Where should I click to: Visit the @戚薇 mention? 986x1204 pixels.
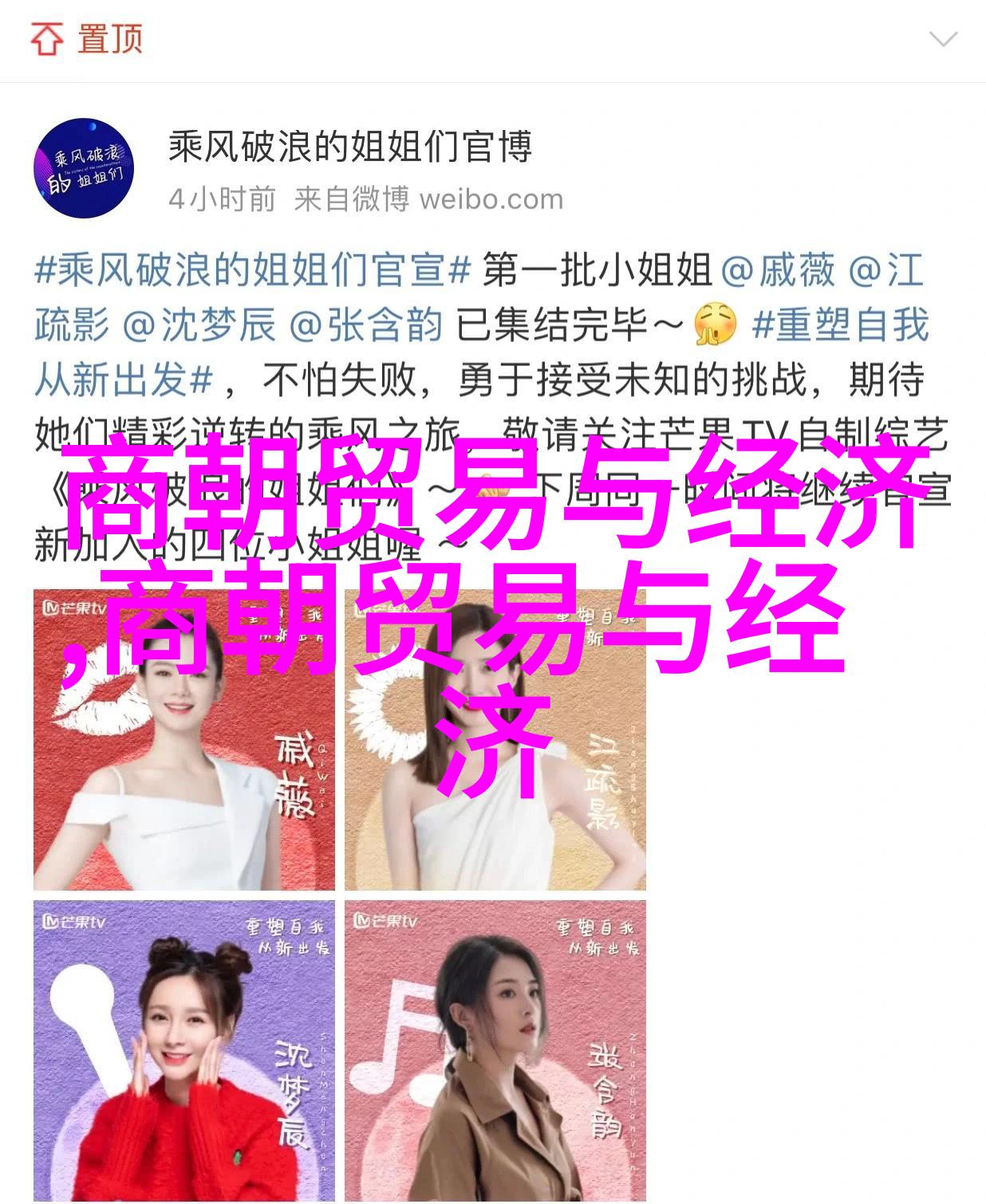tap(777, 271)
